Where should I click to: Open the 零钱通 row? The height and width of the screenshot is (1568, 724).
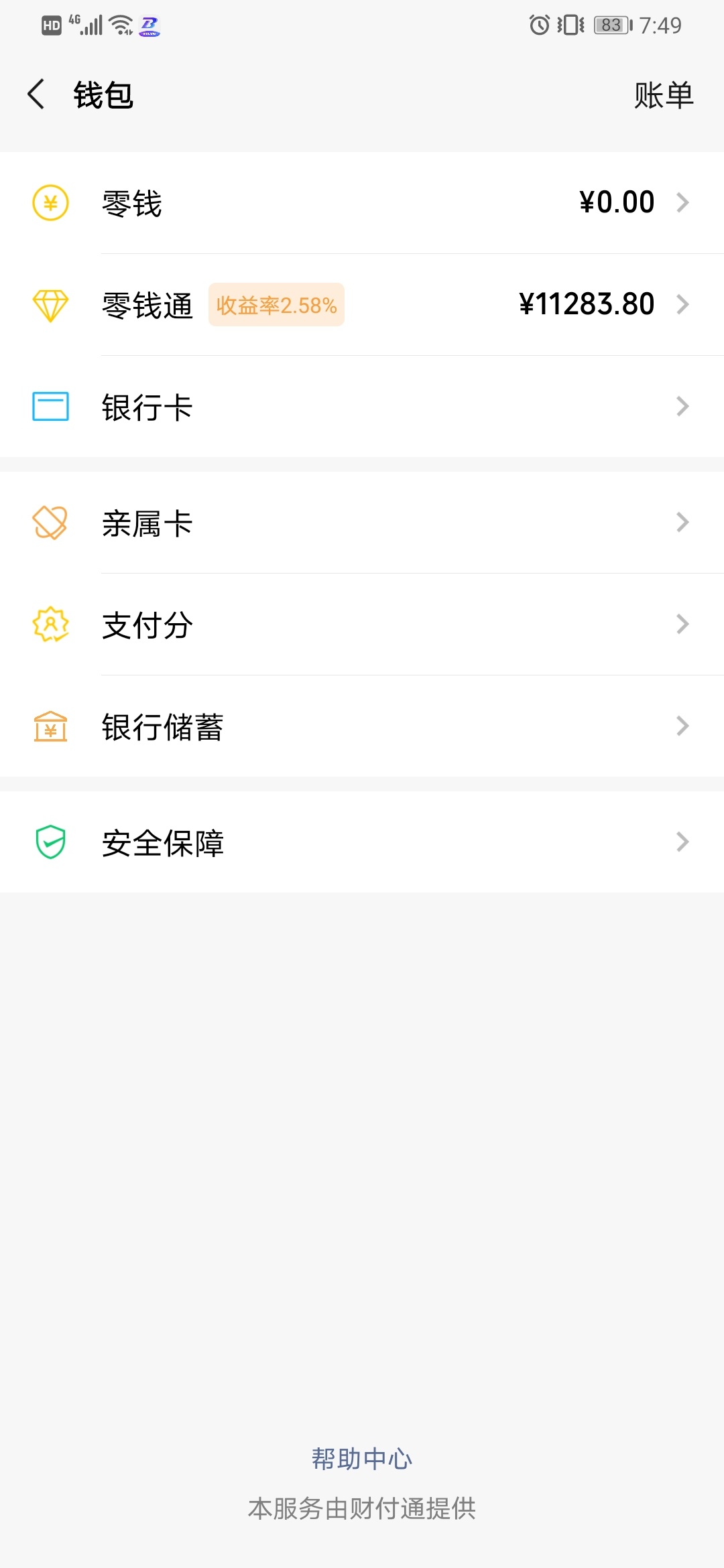362,305
